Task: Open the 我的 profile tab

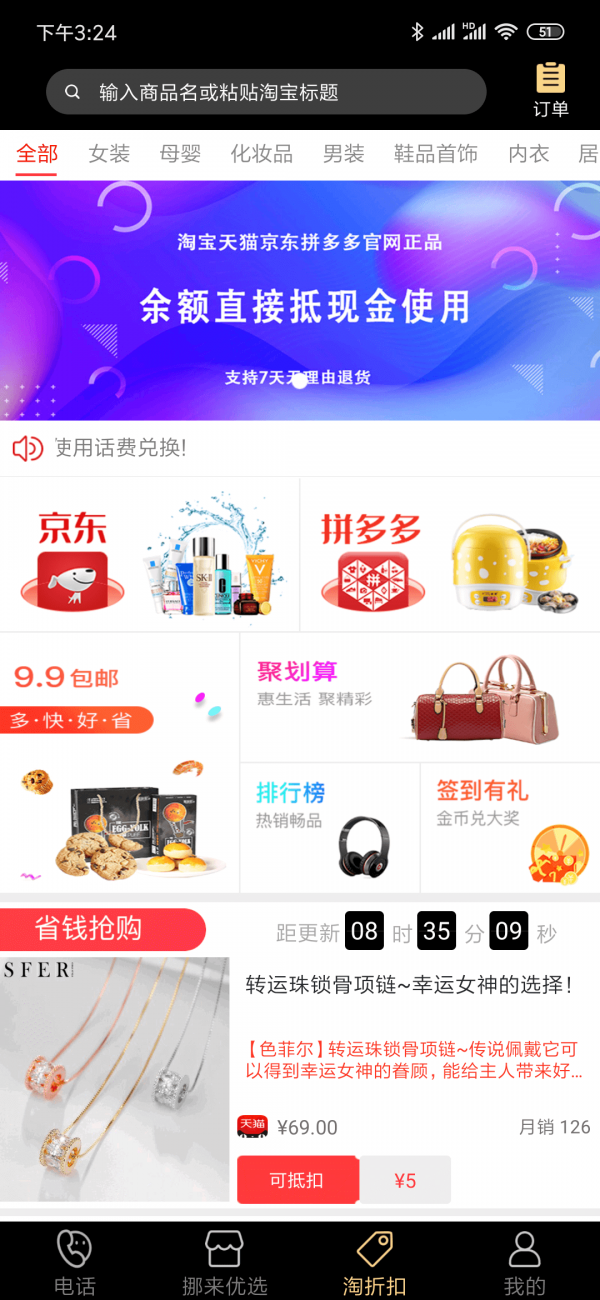Action: 525,1261
